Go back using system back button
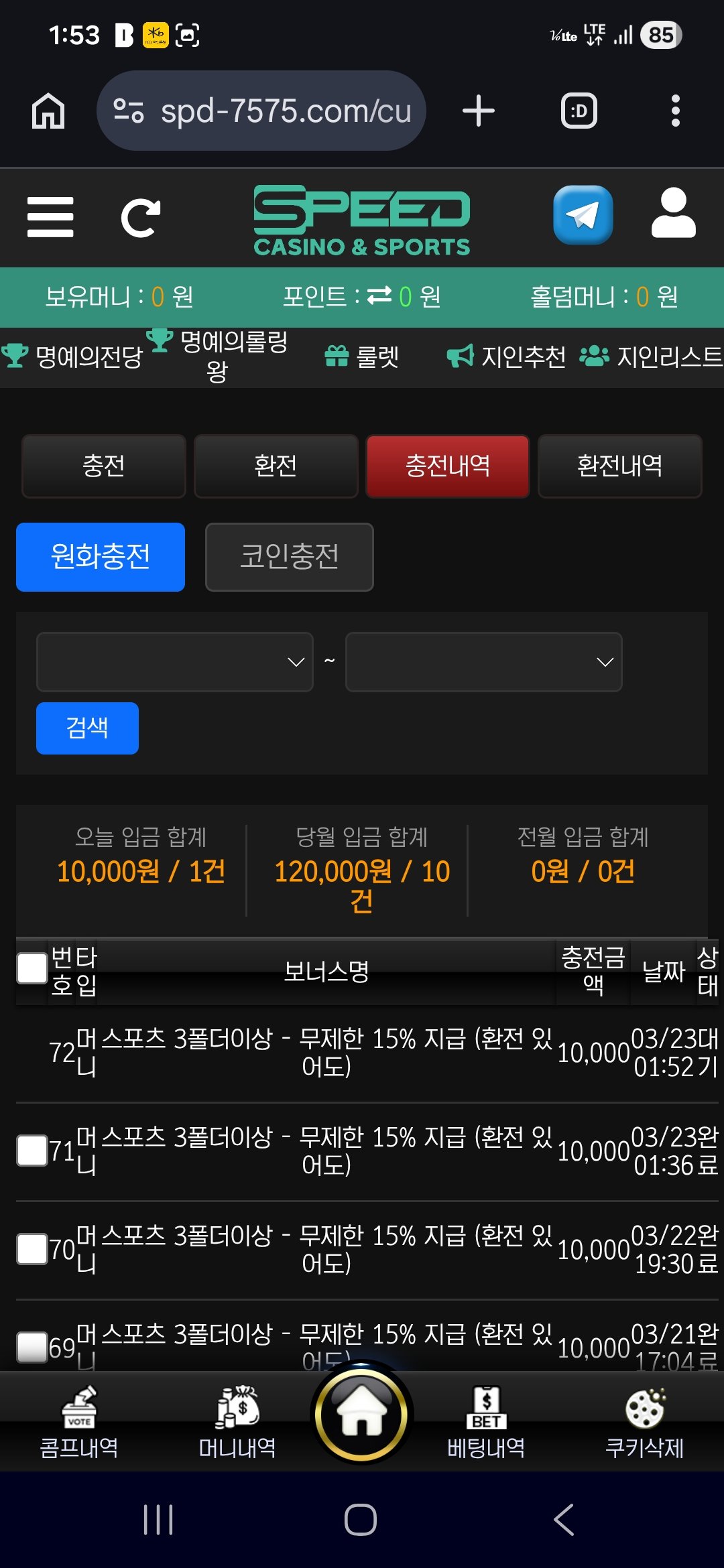This screenshot has height=1568, width=724. pyautogui.click(x=564, y=1519)
